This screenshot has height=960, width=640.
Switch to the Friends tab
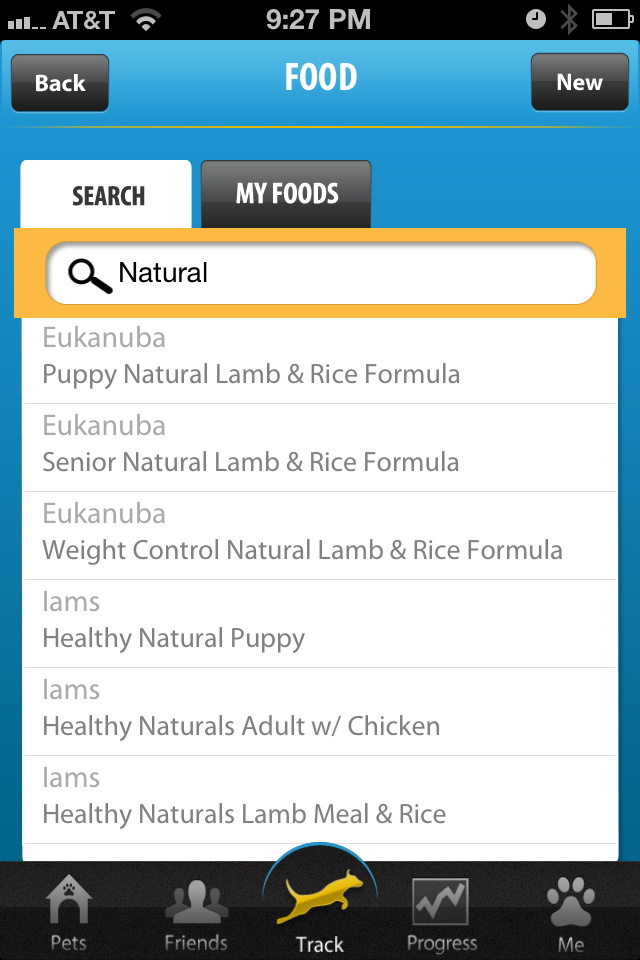pos(196,914)
